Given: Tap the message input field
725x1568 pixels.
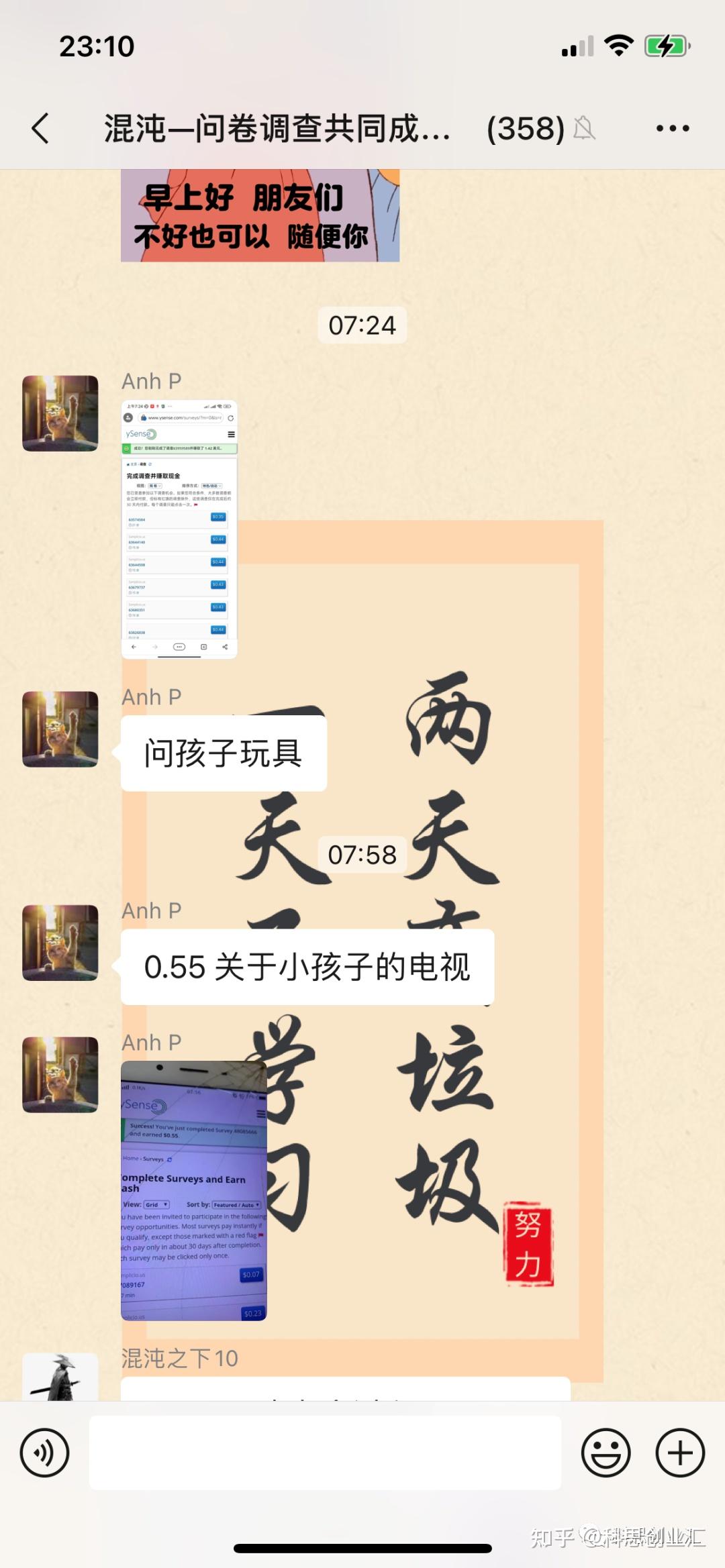Looking at the screenshot, I should pos(325,1453).
